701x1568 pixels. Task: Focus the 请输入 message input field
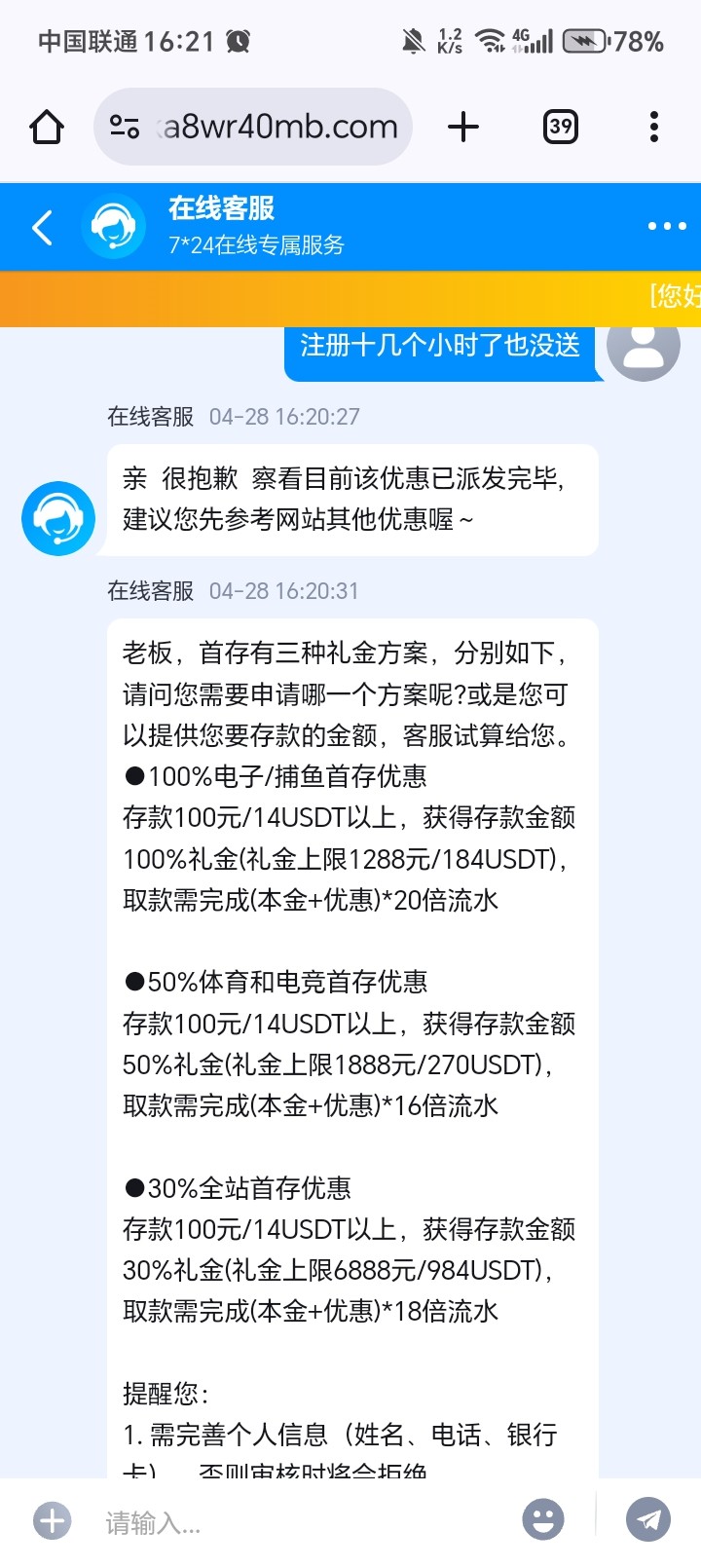point(302,1522)
